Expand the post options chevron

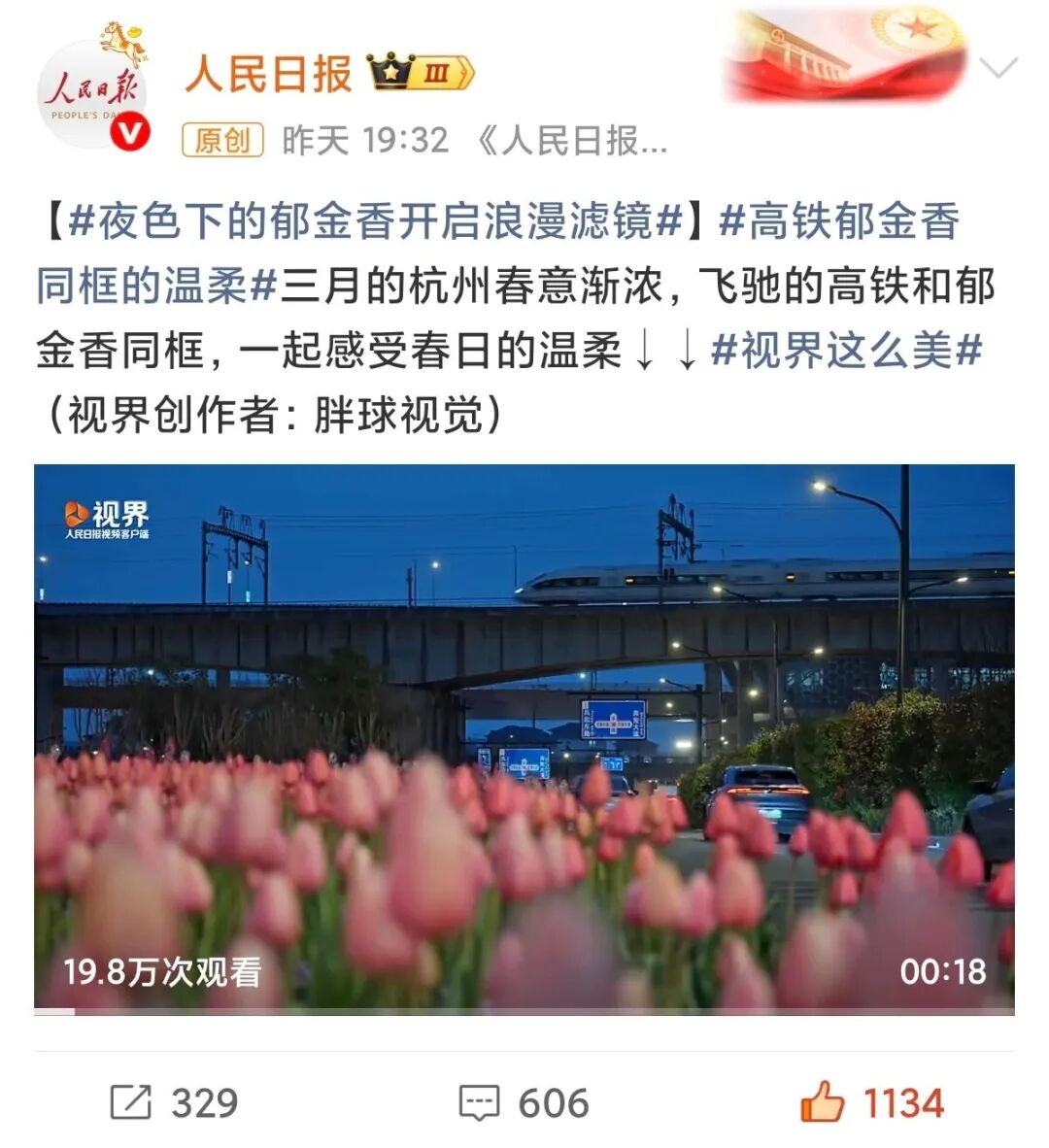pos(998,68)
